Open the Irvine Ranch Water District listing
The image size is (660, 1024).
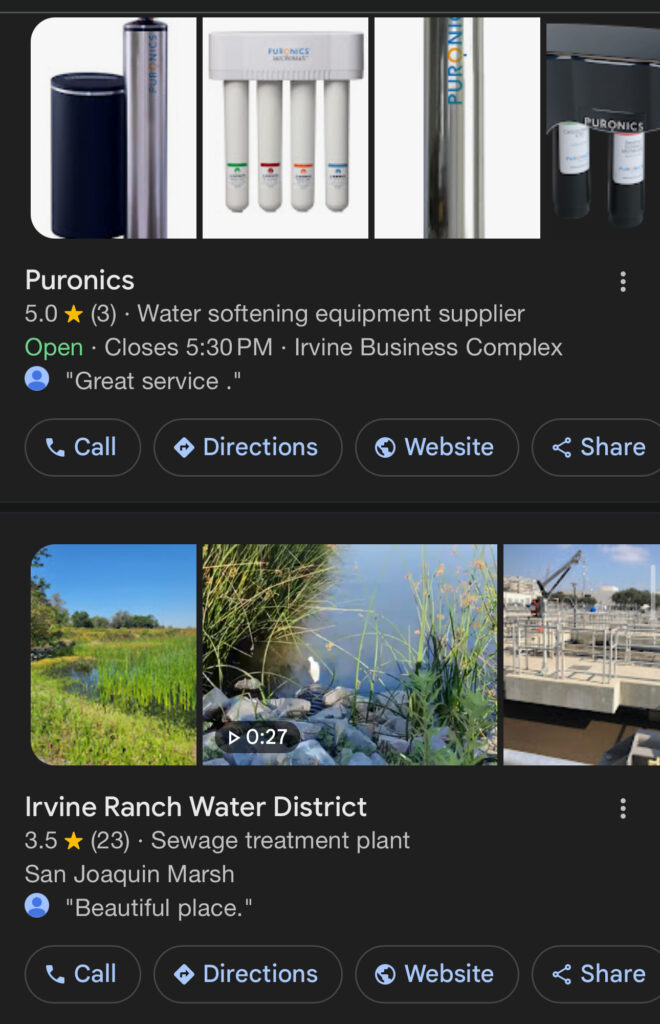(x=196, y=807)
